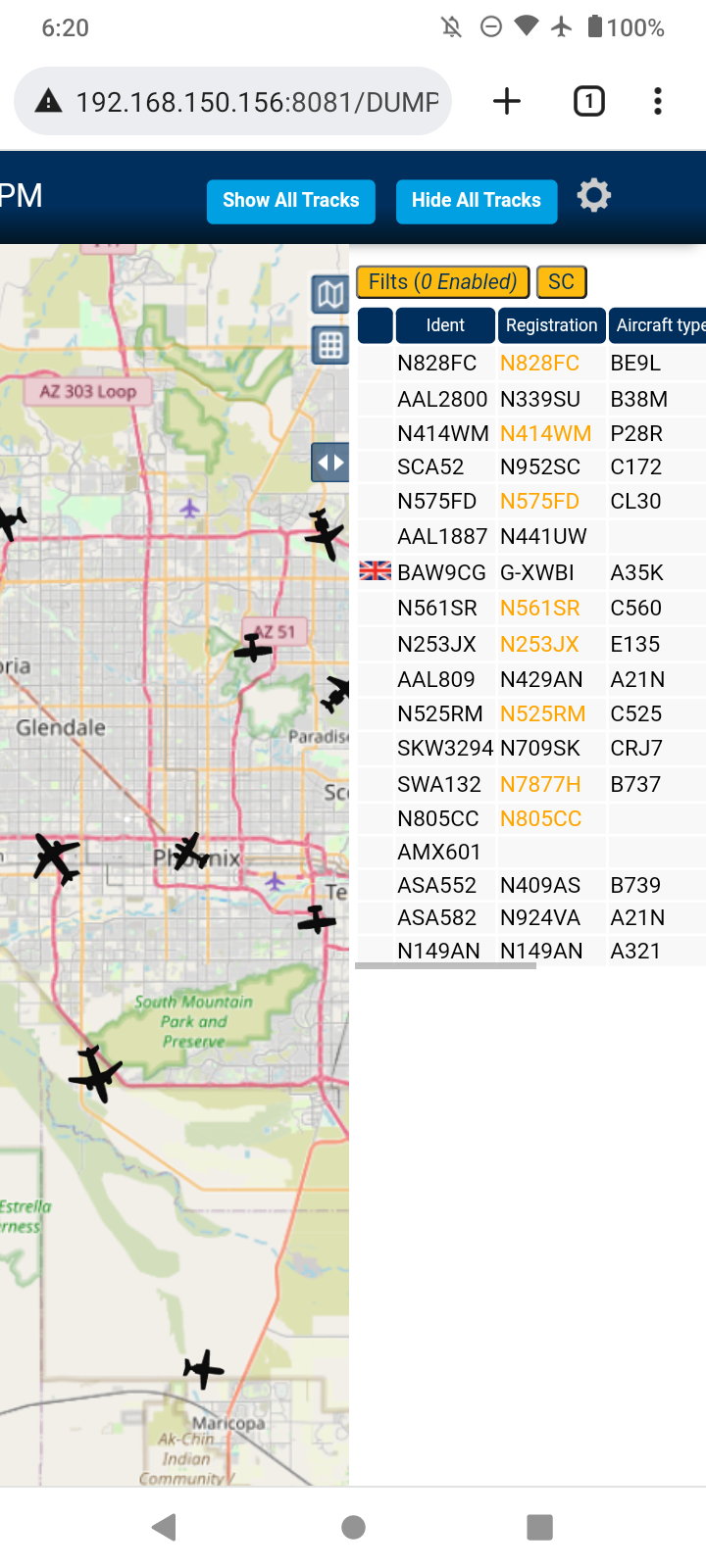Select the AAL2800 aircraft row
706x1568 pixels.
point(530,399)
